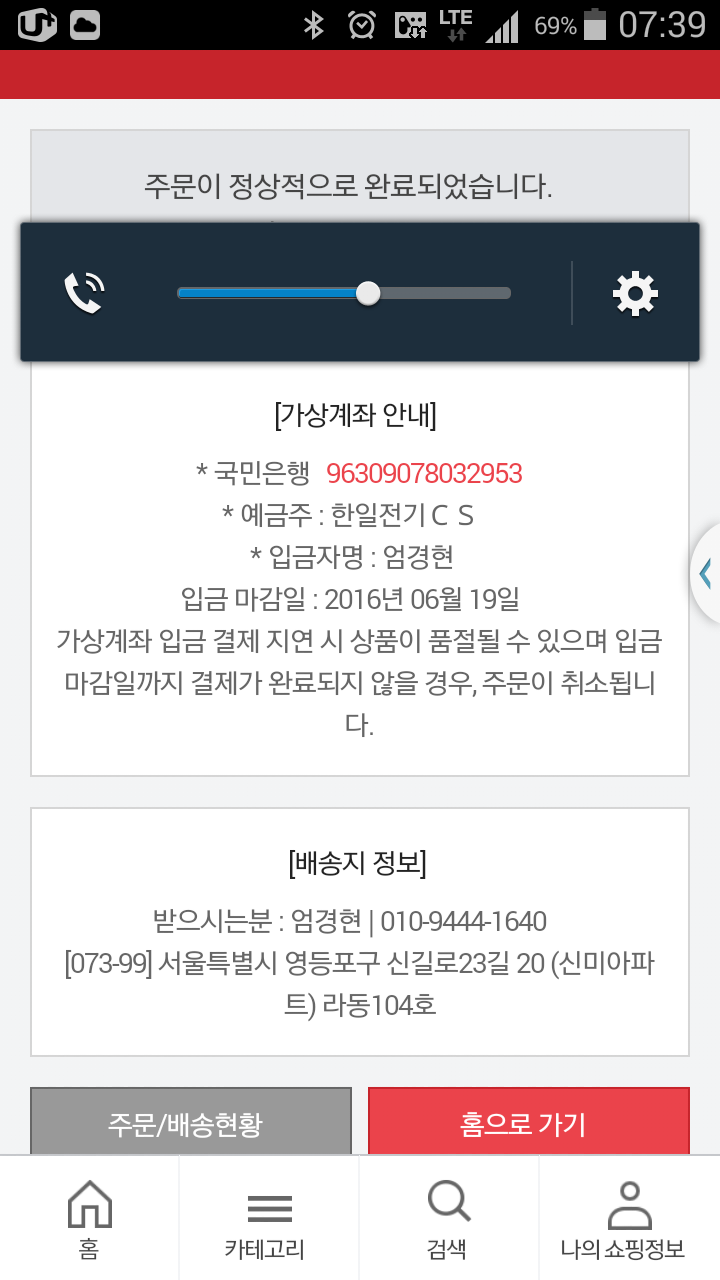
Task: Open 나의 쇼핑정보 tab
Action: point(629,1219)
